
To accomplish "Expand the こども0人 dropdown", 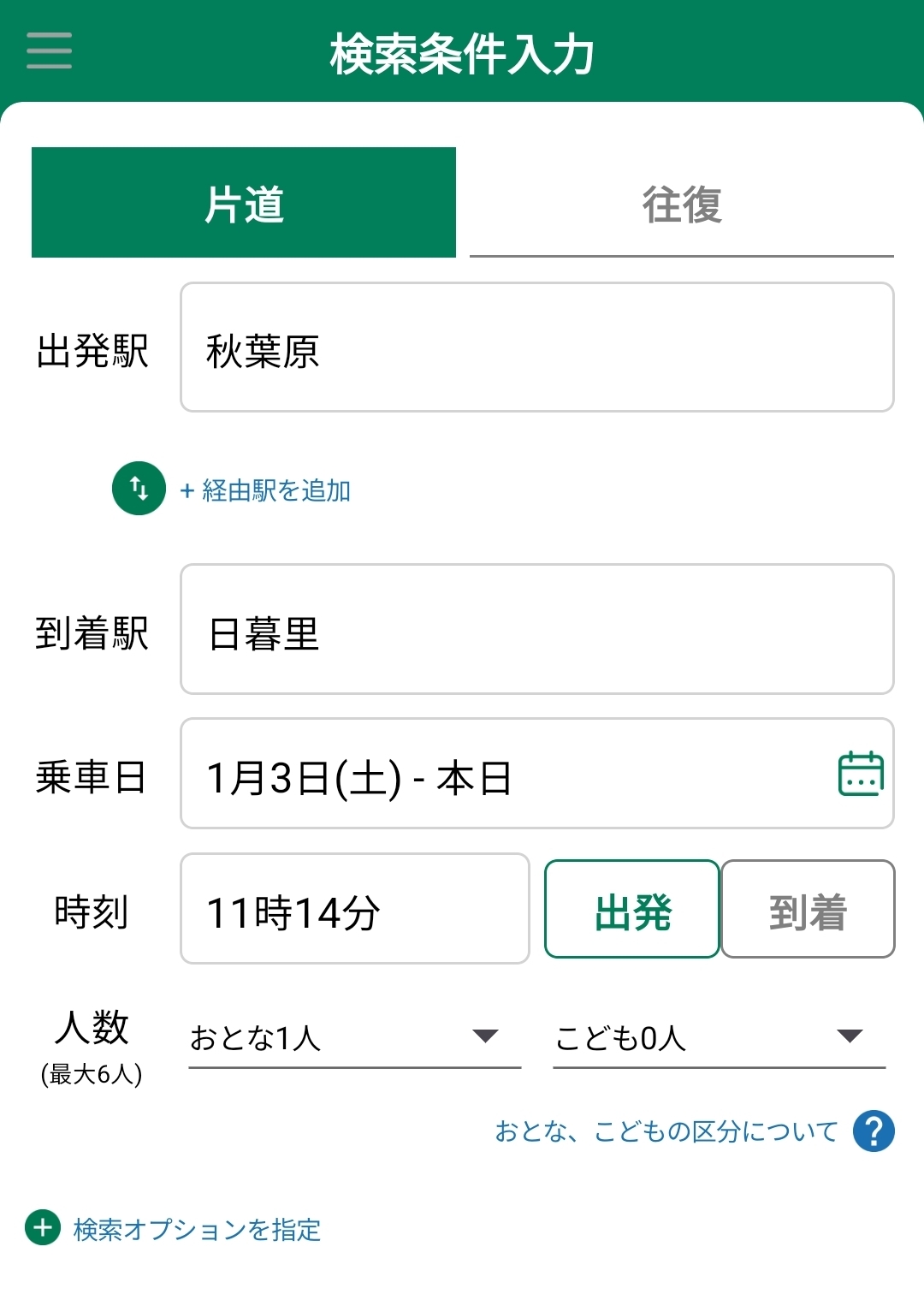I will 719,1037.
